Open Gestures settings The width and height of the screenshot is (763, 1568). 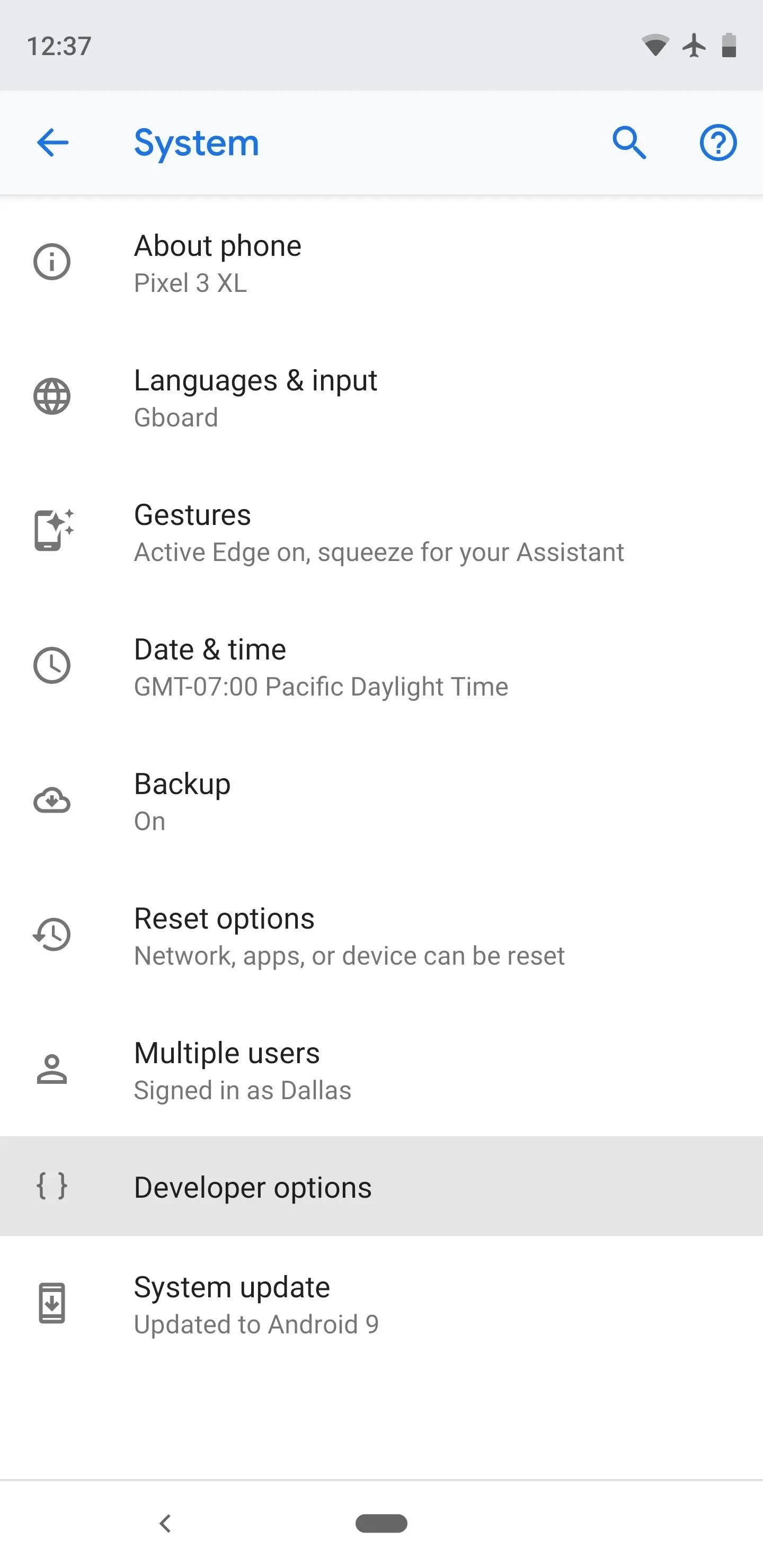point(381,531)
